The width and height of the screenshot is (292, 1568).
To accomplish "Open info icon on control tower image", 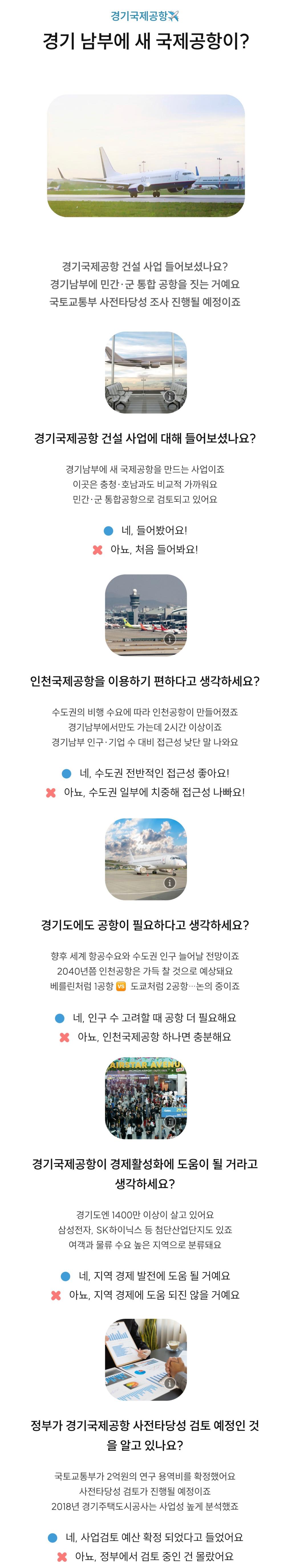I will tap(170, 639).
